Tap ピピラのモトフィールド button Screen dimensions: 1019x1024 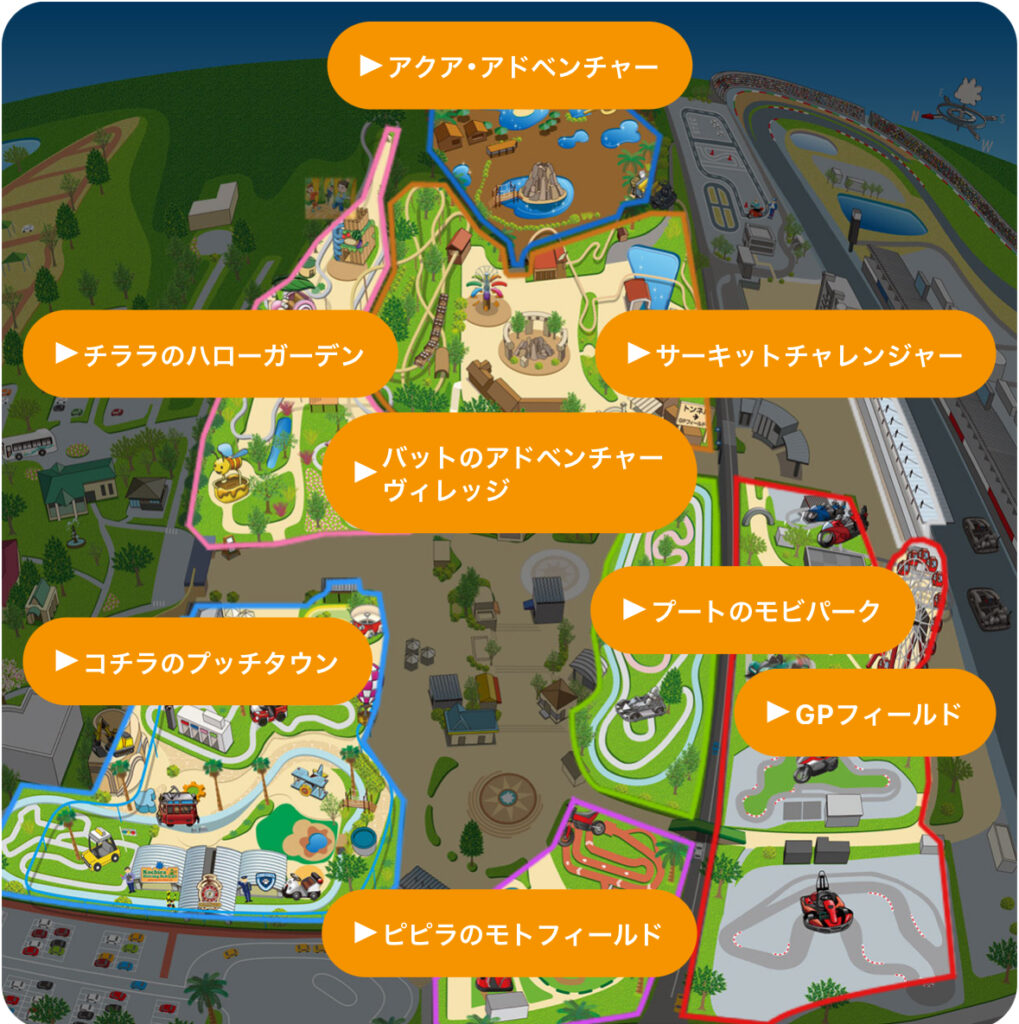509,933
